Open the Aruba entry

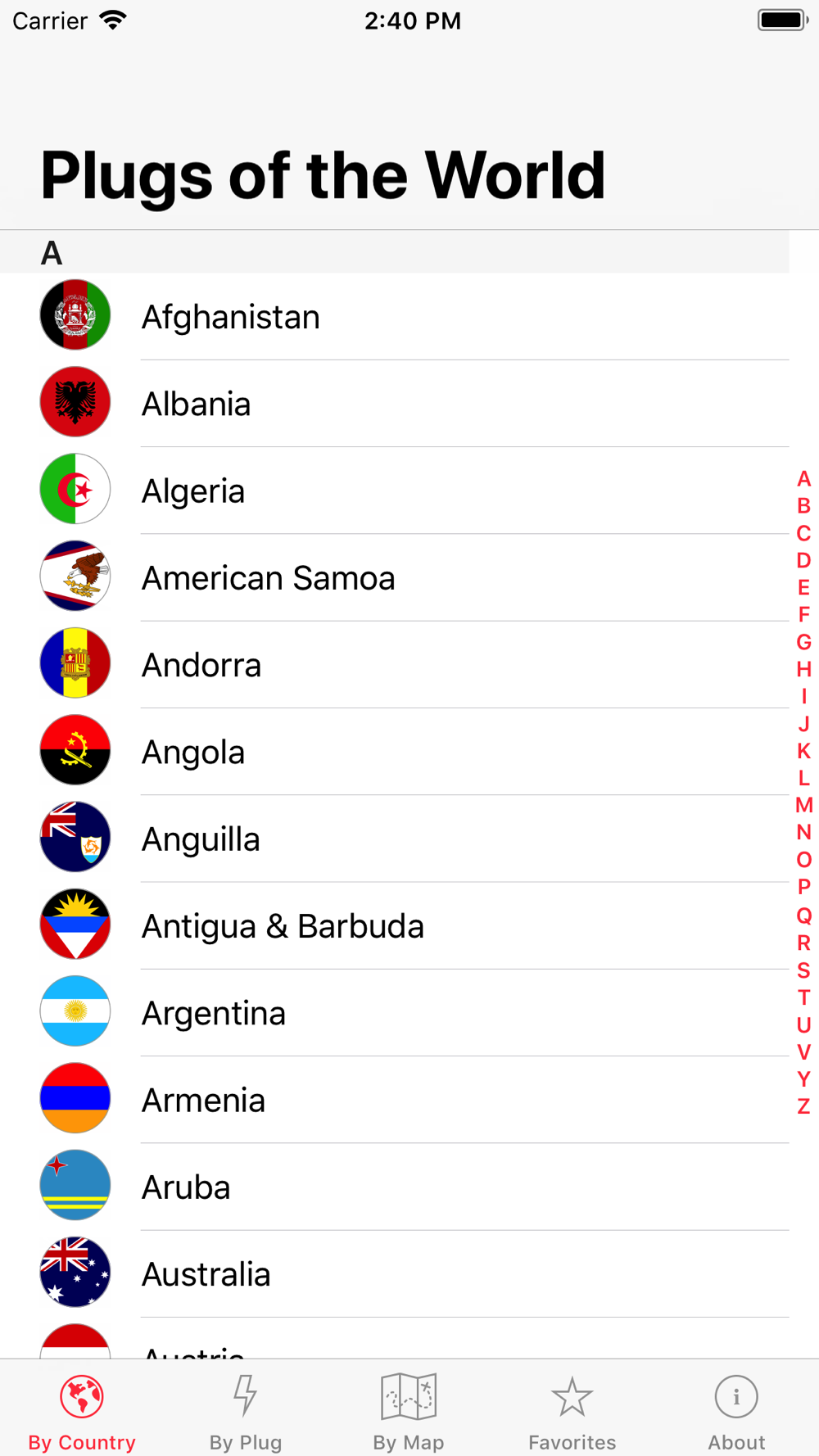pos(395,1186)
